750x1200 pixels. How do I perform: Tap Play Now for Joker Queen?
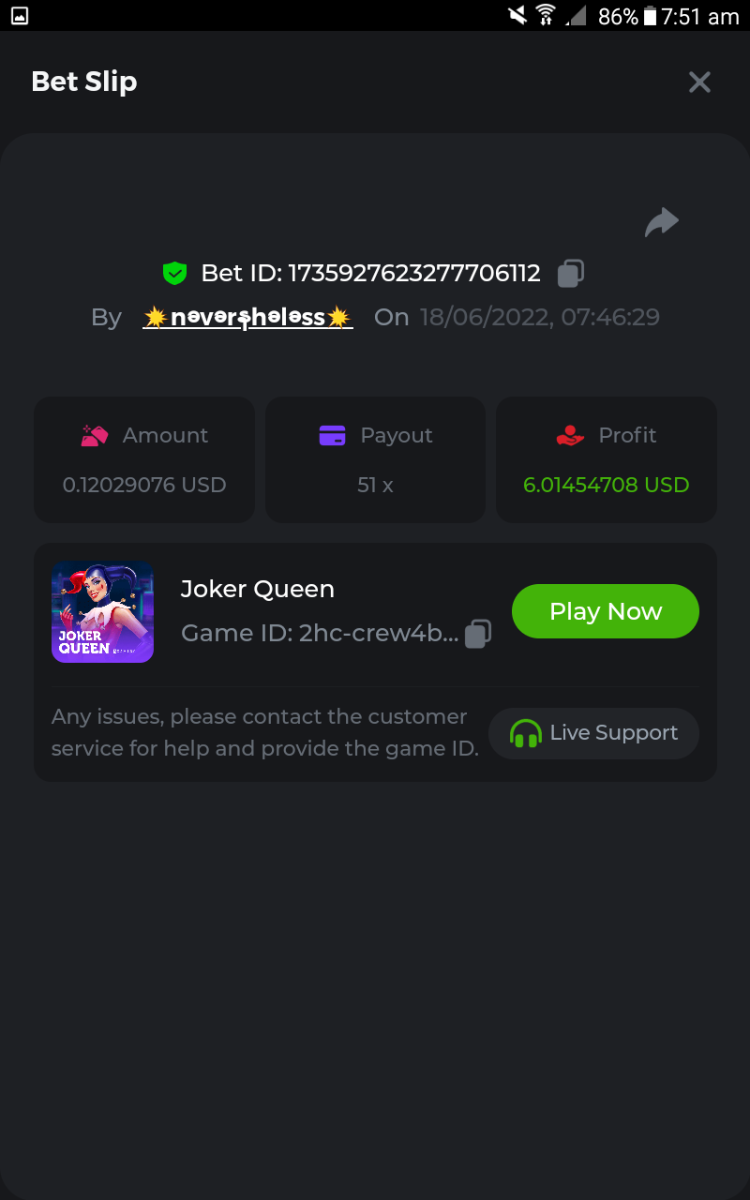[605, 611]
